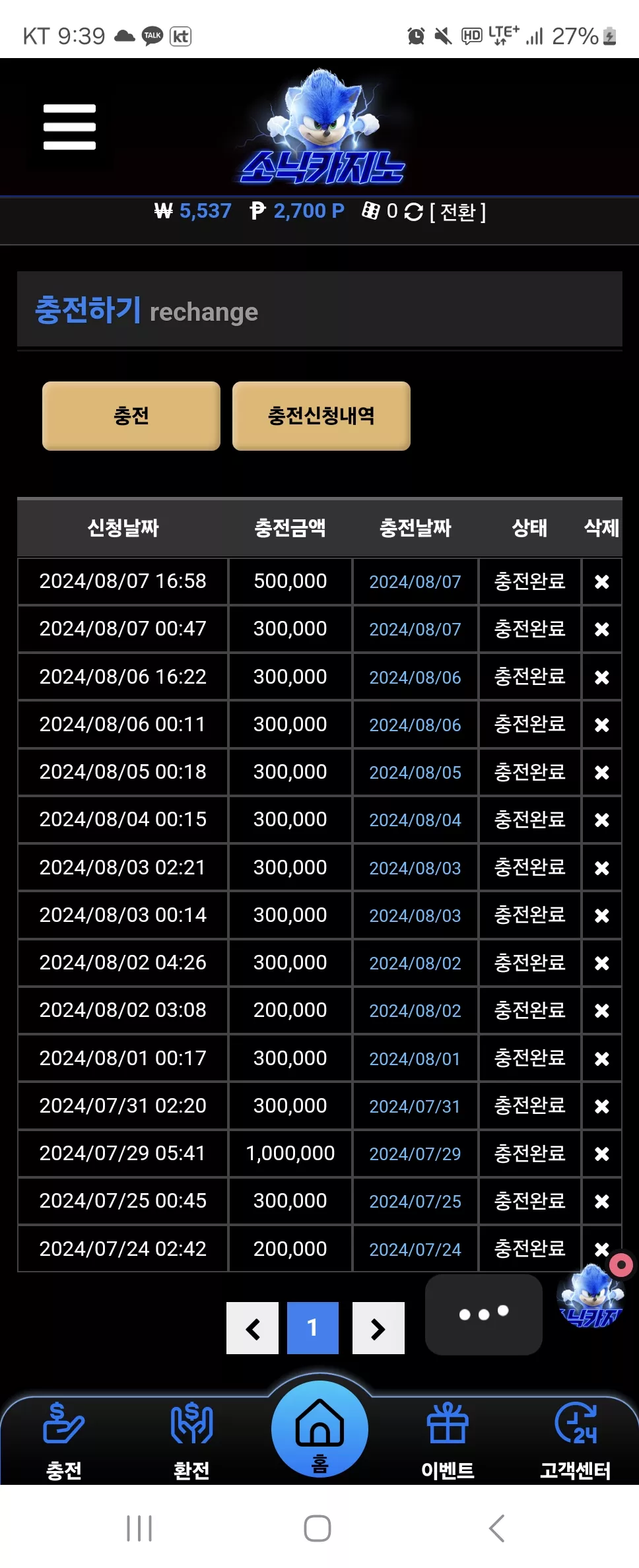Open 고객센터 customer support tab

click(575, 1441)
